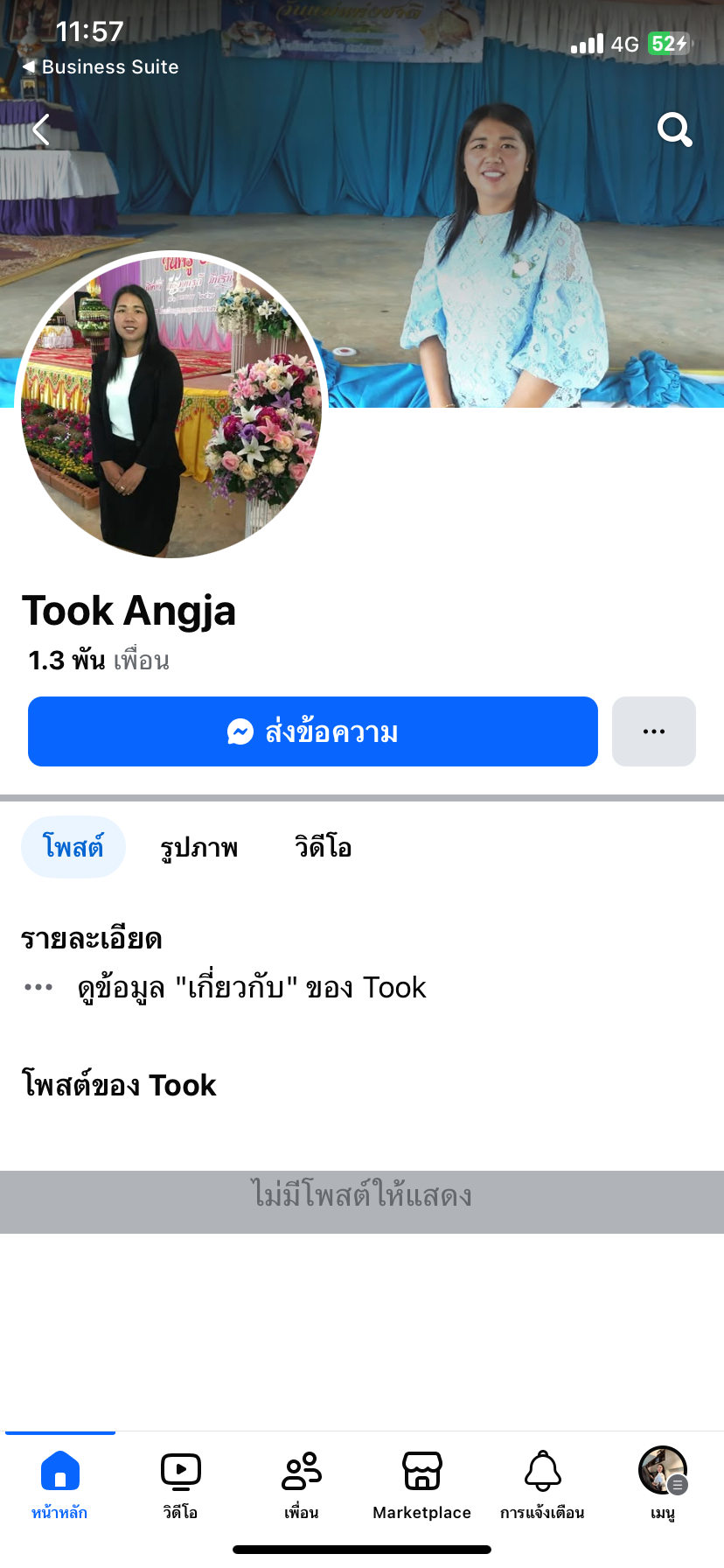Screen dimensions: 724x1568
Task: Switch to the รูปภาพ tab
Action: tap(199, 847)
